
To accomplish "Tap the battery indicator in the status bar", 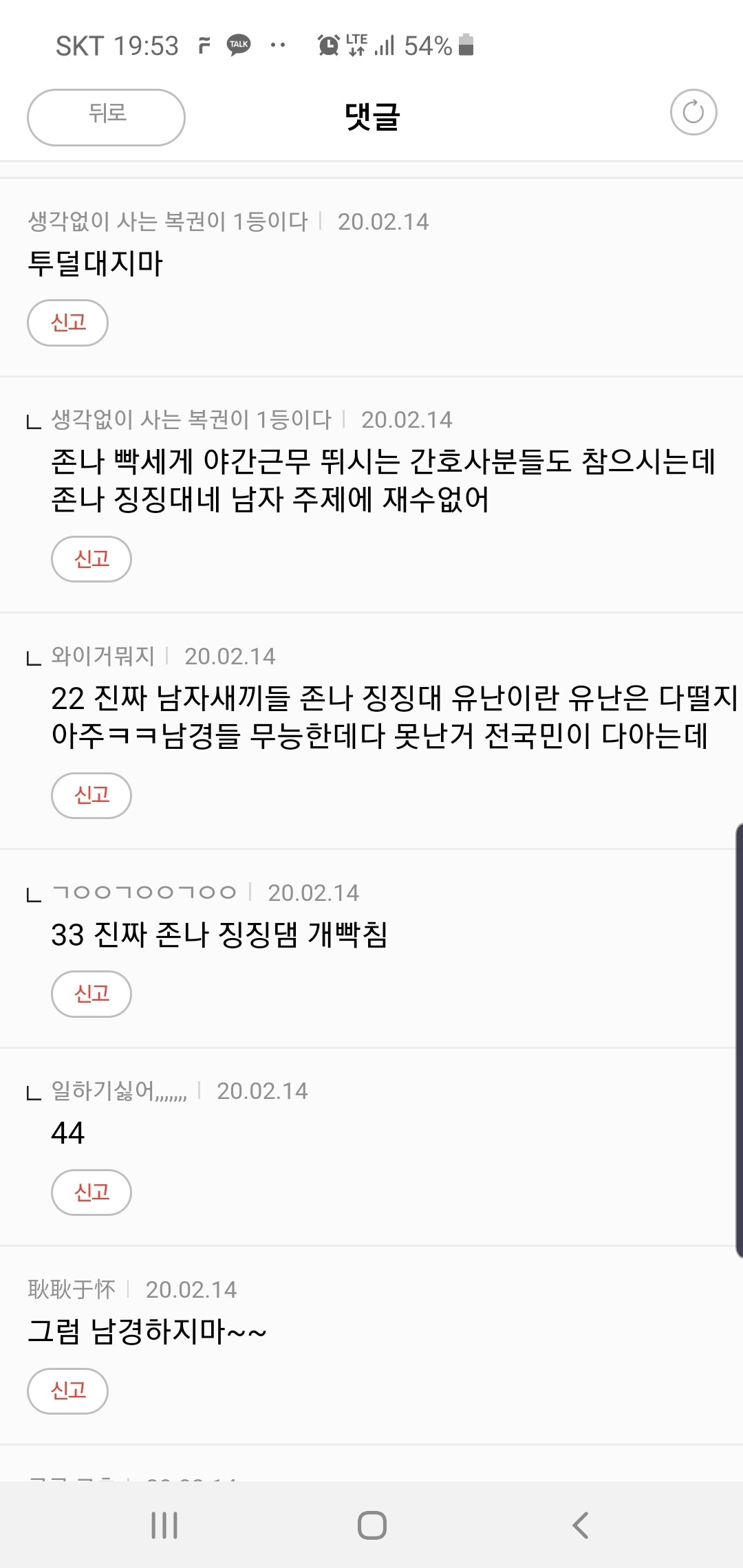I will 466,43.
